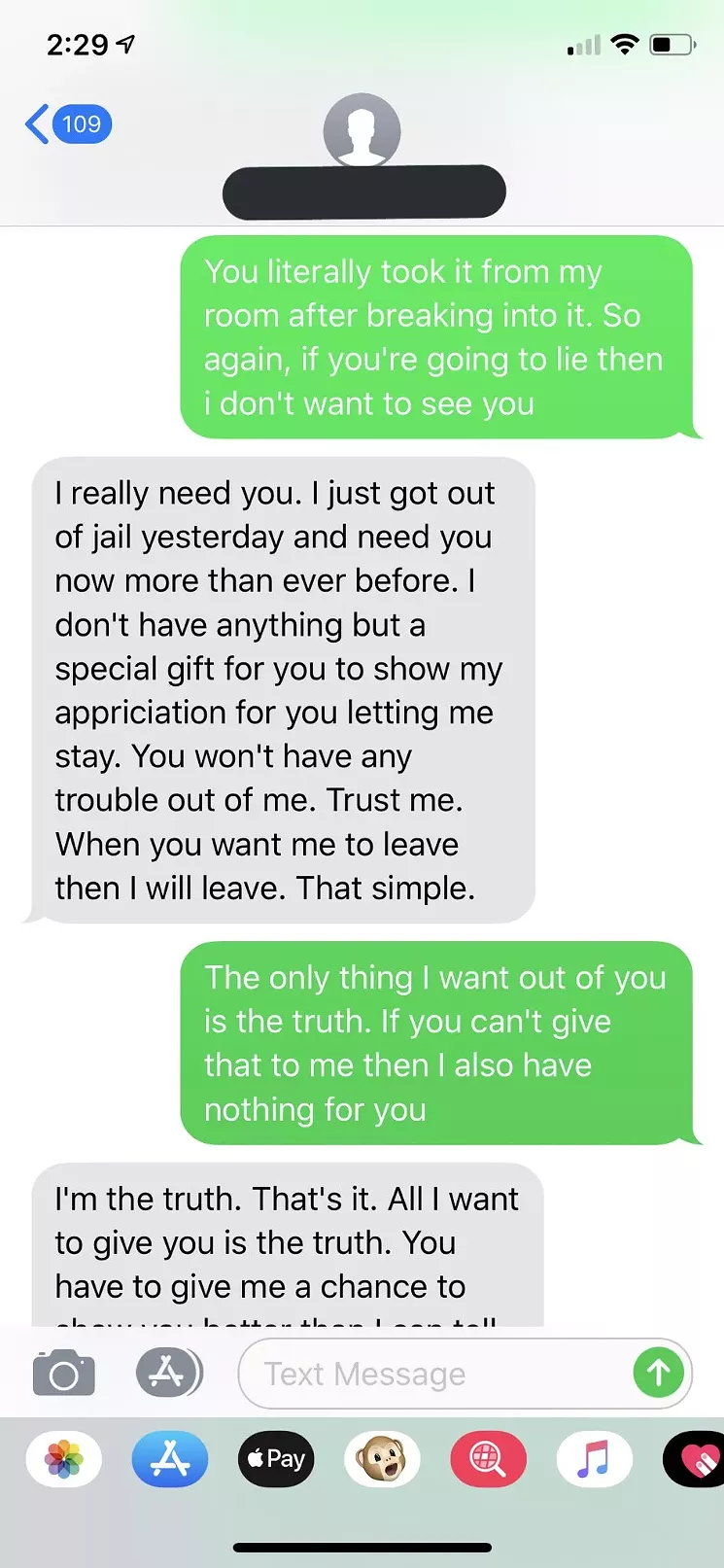Screen dimensions: 724x1568
Task: Send the message with the arrow button
Action: pyautogui.click(x=658, y=1373)
